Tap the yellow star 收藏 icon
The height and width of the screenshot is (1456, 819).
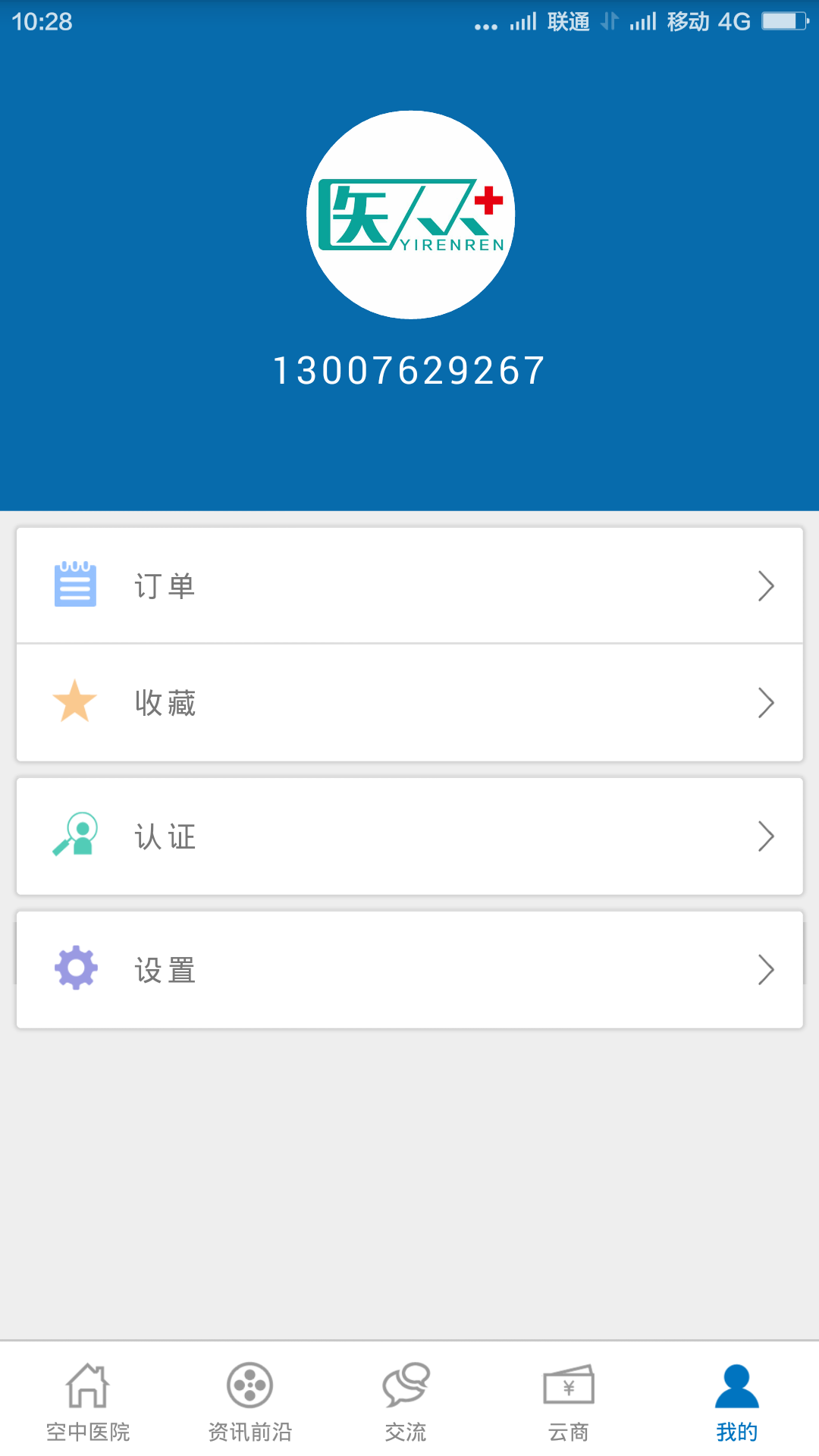[74, 701]
